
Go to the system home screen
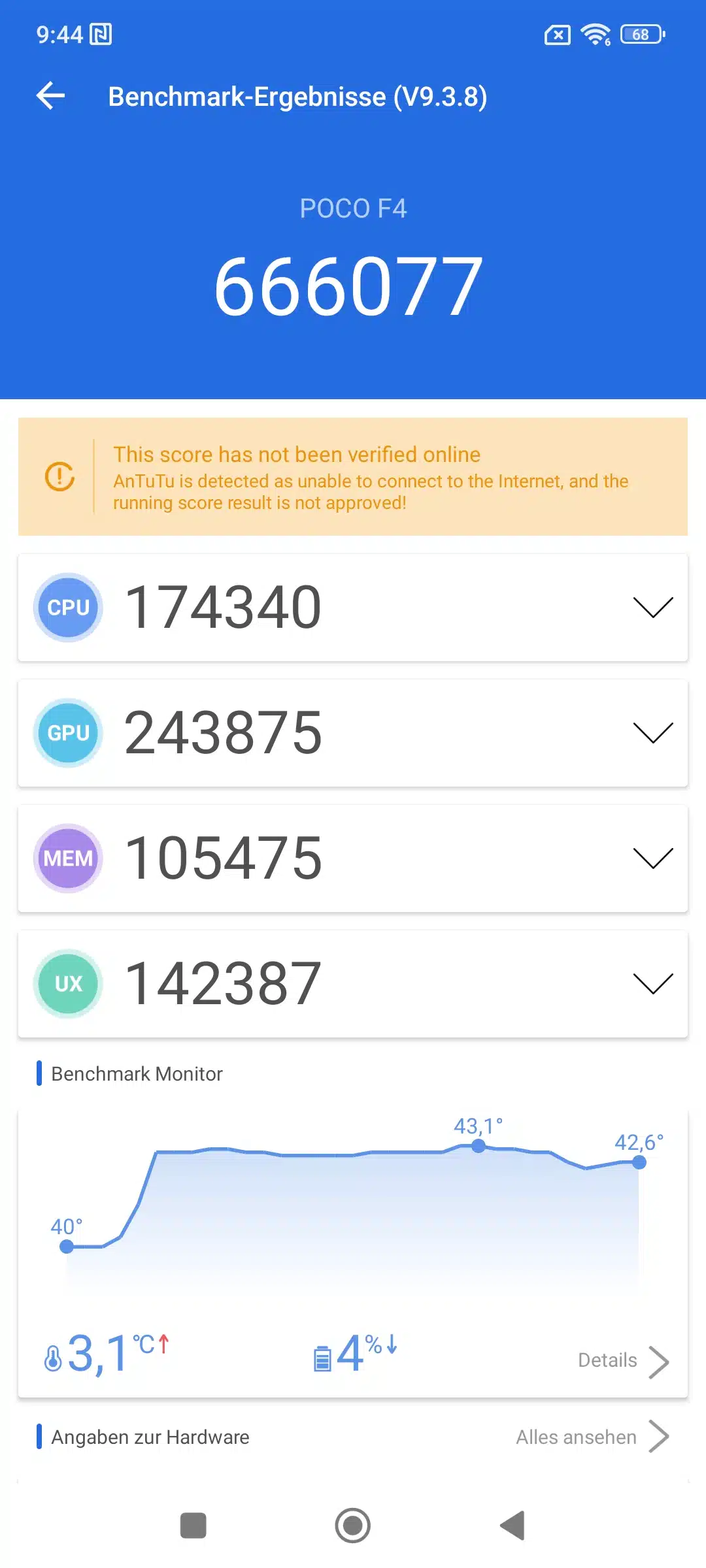353,1526
